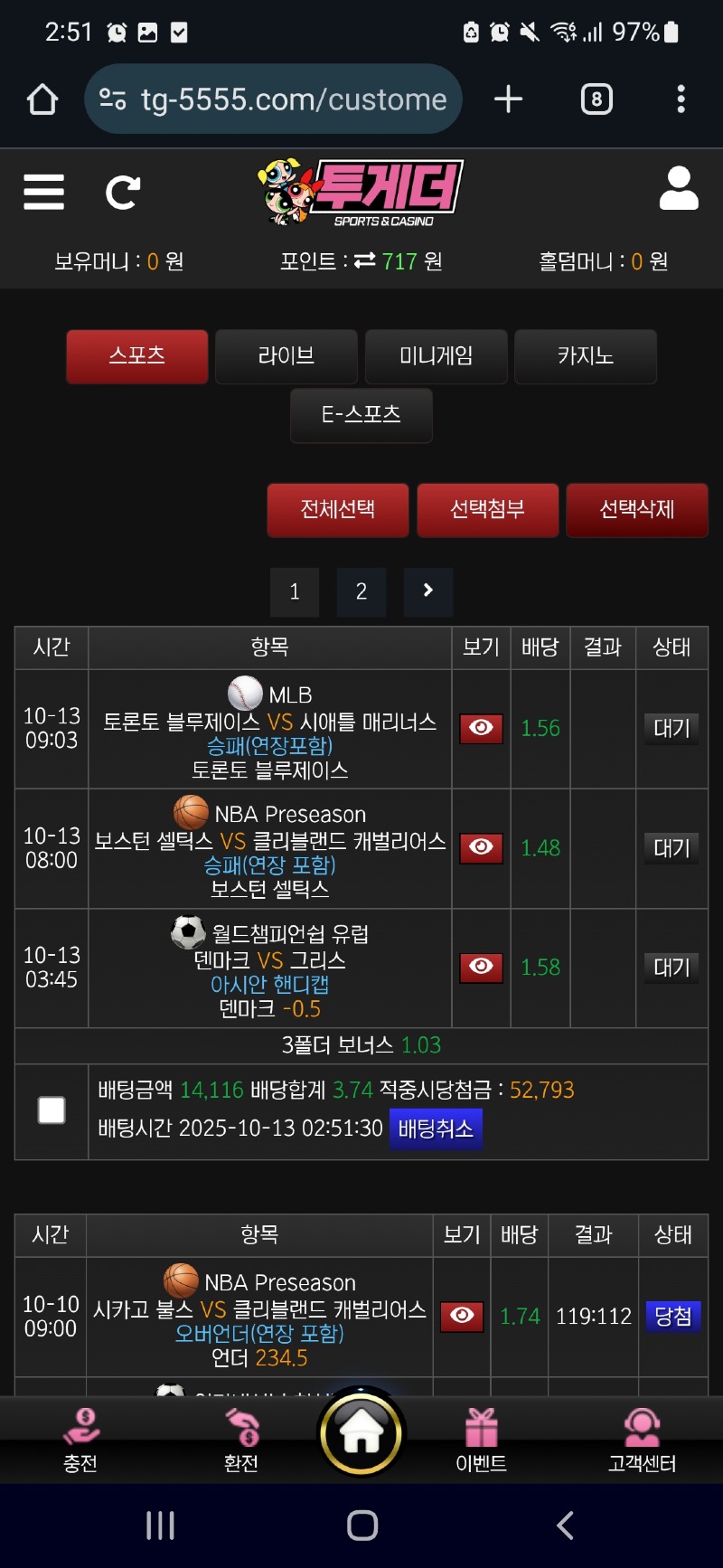Open a new browser tab

[508, 99]
